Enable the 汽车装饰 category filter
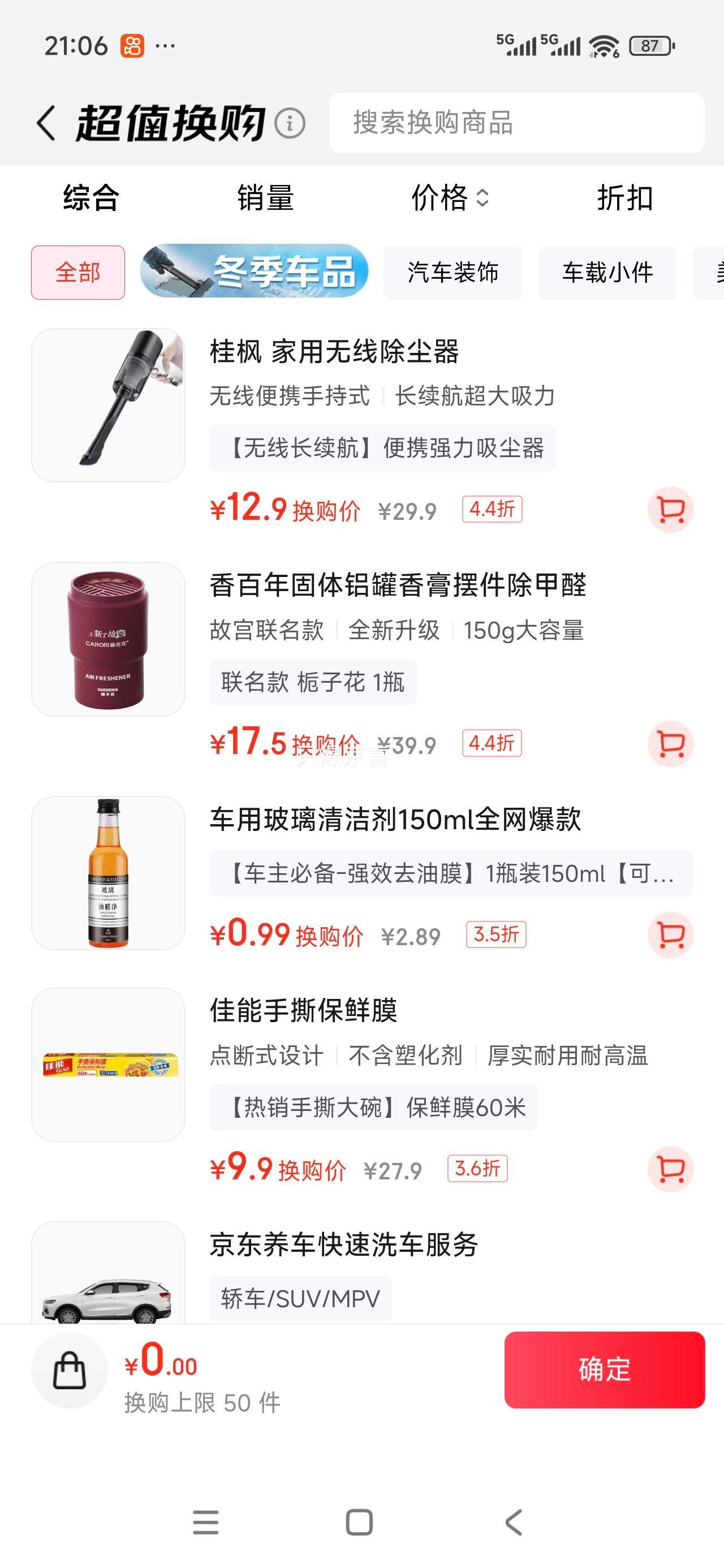Image resolution: width=724 pixels, height=1568 pixels. 453,272
